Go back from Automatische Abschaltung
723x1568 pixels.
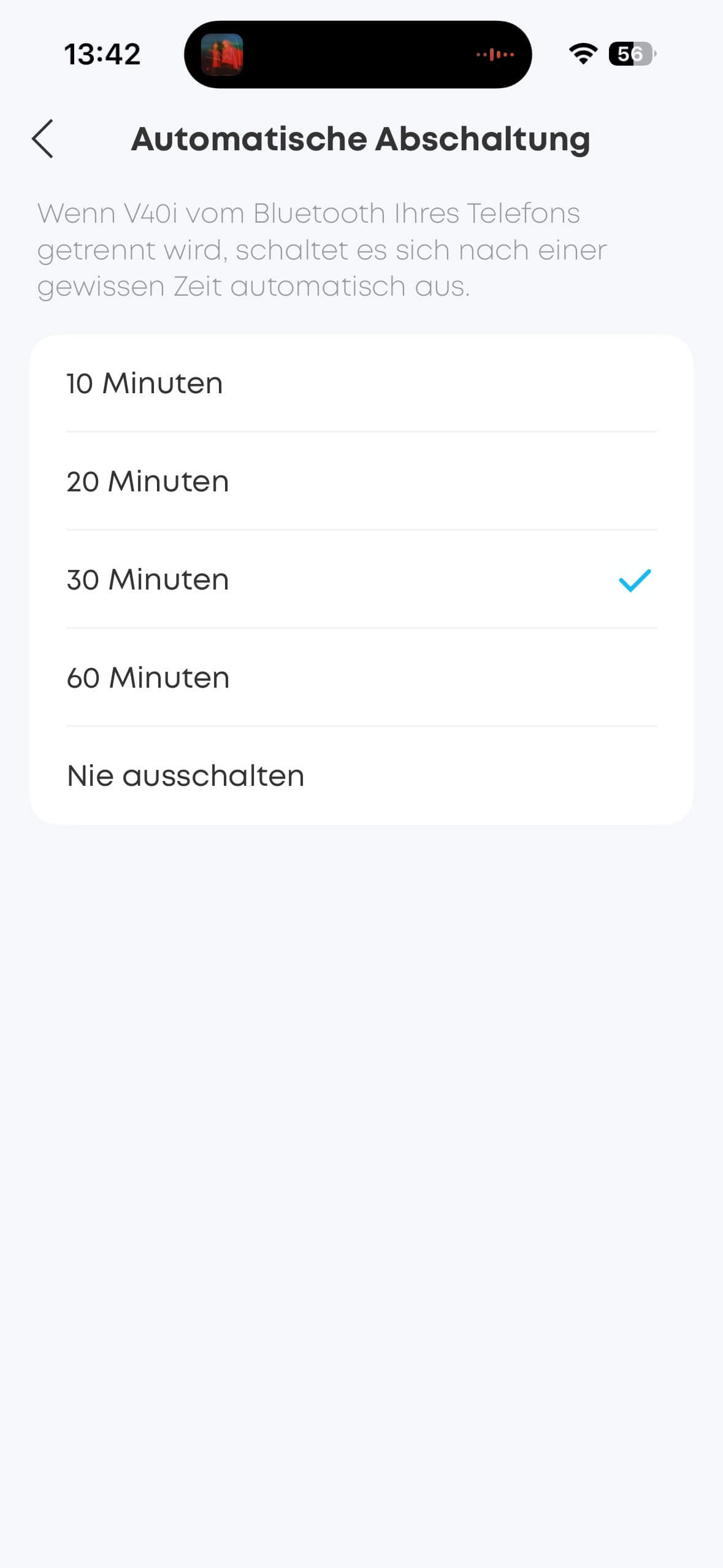coord(43,139)
